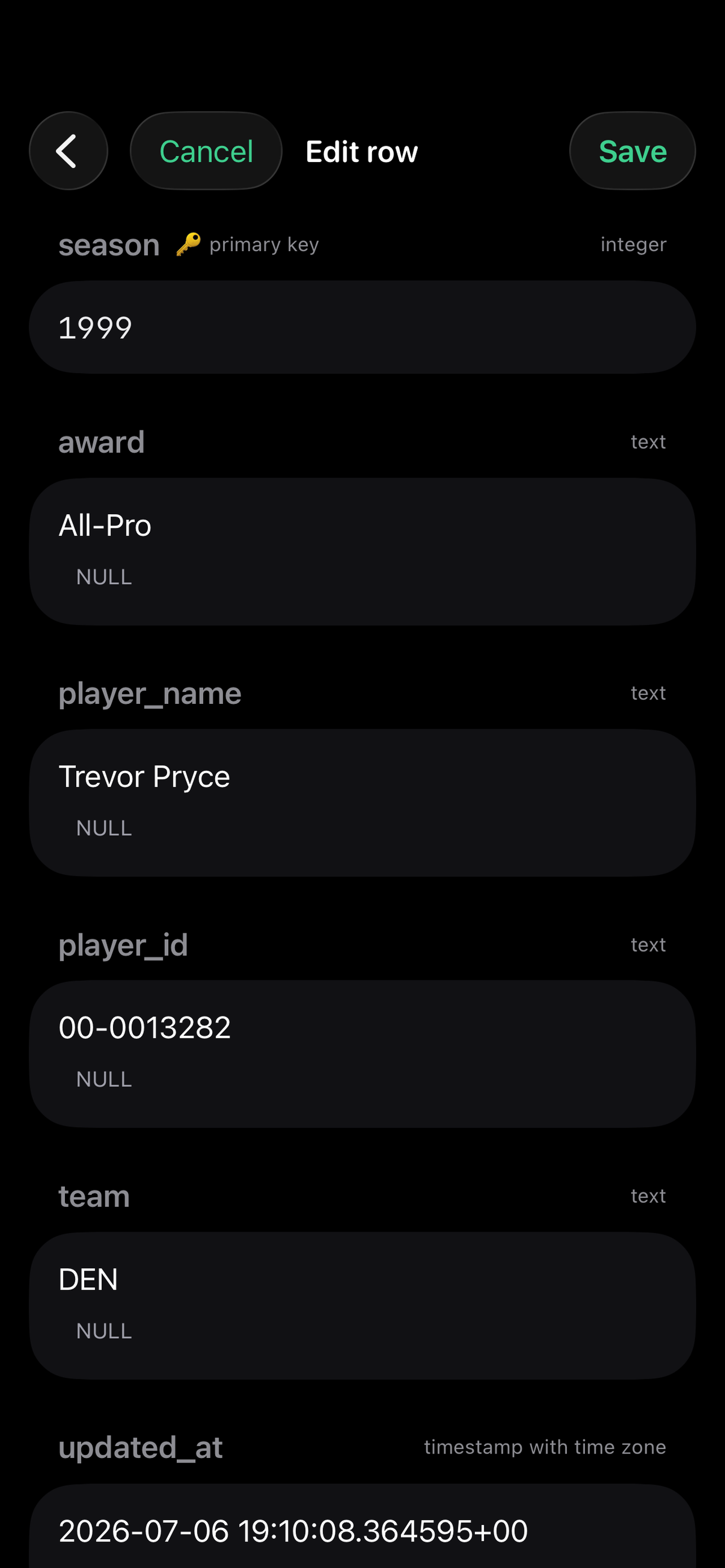This screenshot has height=1568, width=725.
Task: Set the team field to NULL
Action: tap(104, 1331)
